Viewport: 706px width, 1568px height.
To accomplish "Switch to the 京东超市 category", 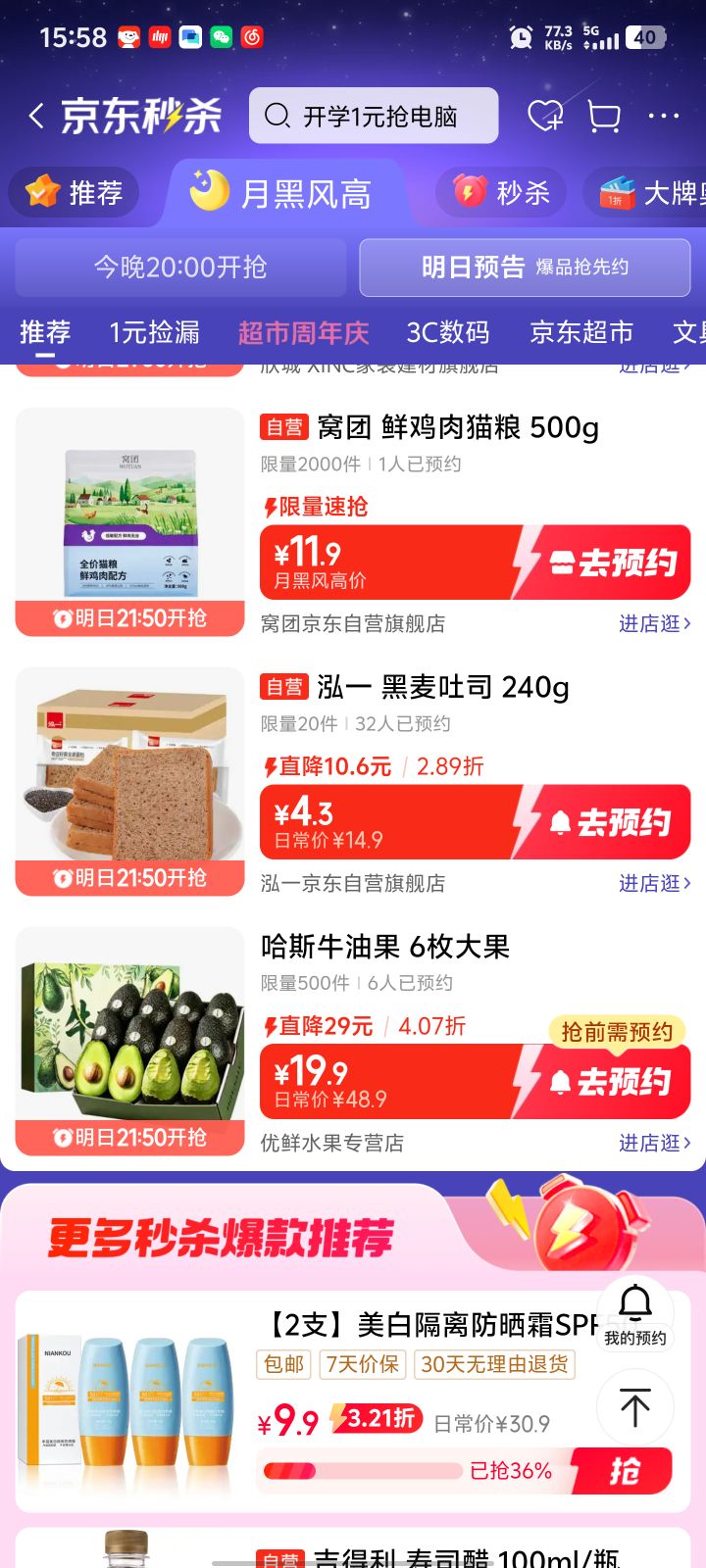I will (581, 332).
